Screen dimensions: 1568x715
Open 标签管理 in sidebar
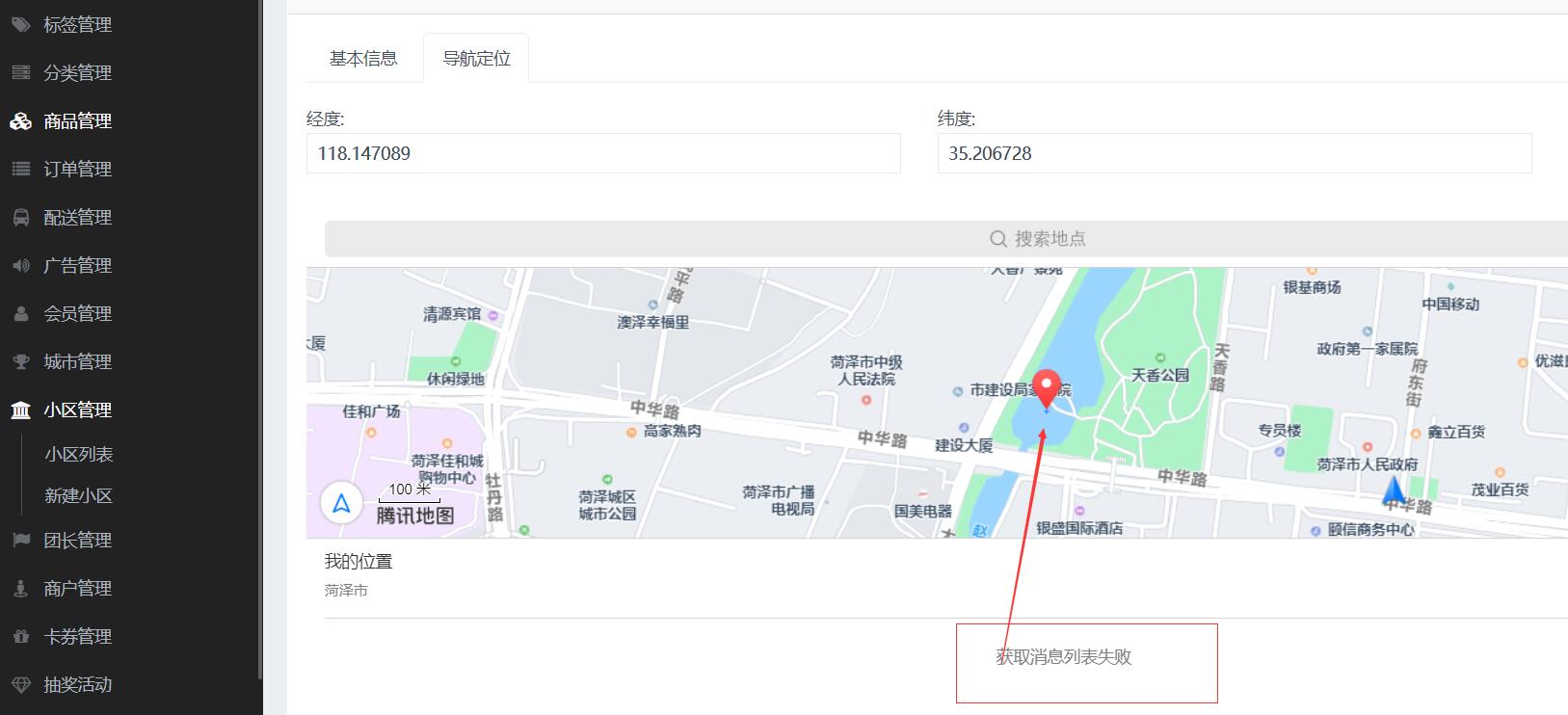tap(77, 25)
